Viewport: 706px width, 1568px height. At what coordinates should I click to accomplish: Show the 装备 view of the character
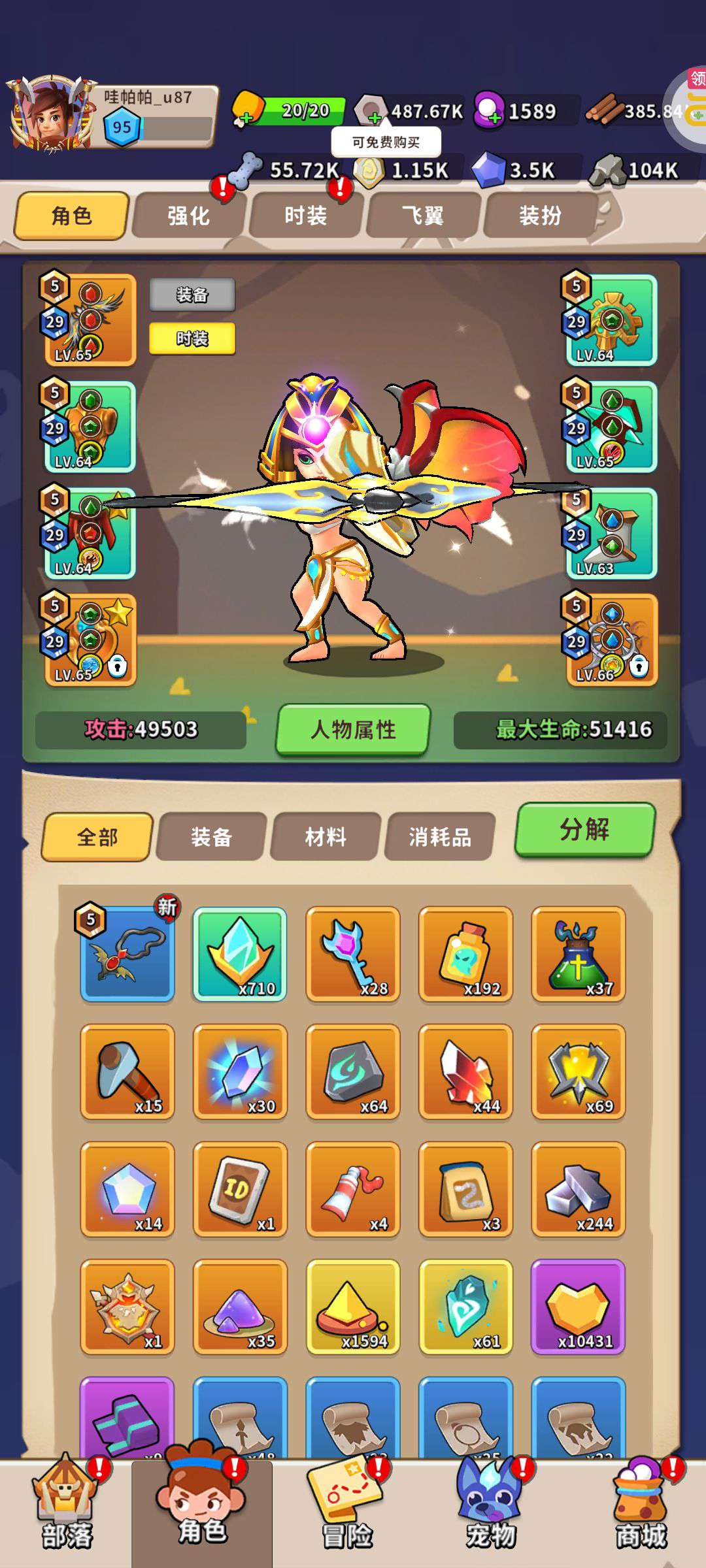[192, 295]
